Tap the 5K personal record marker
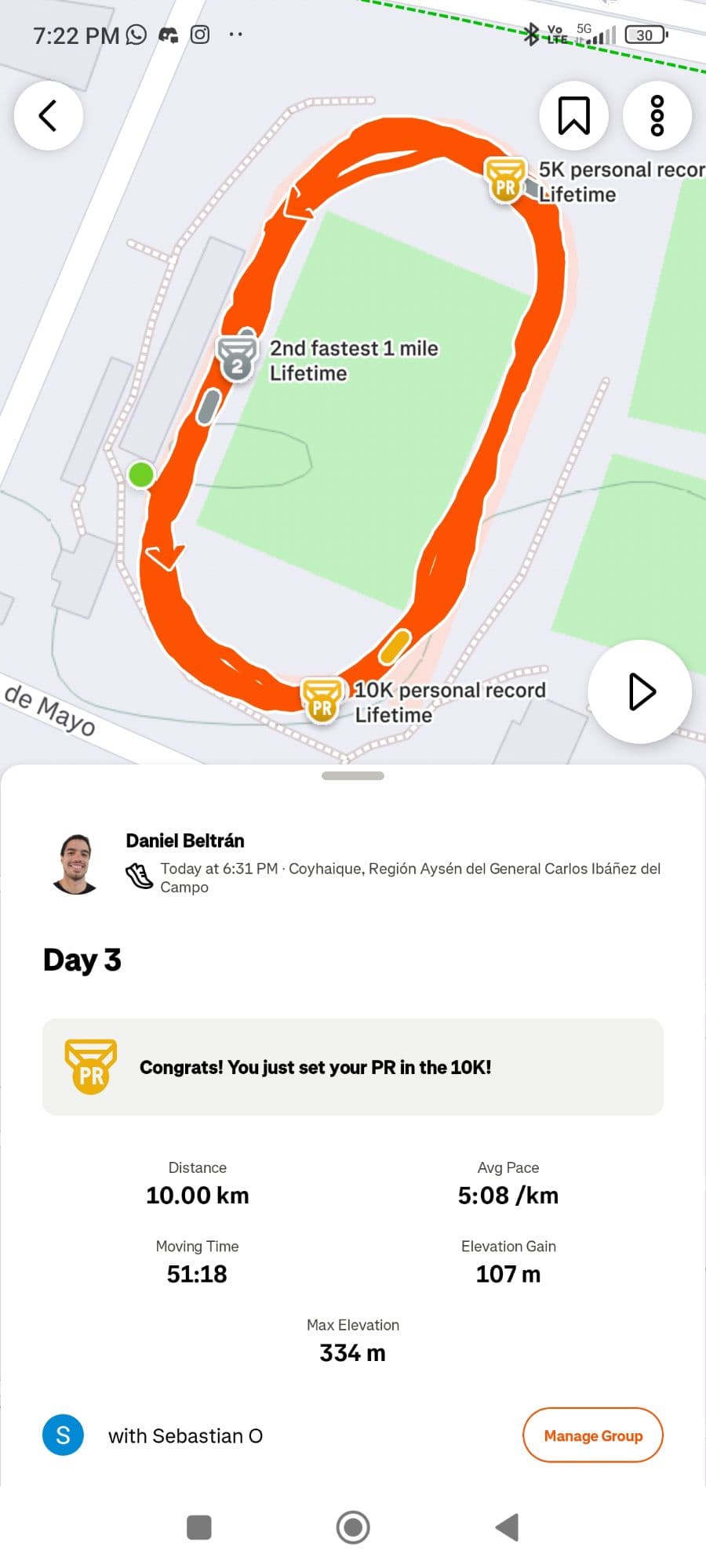The height and width of the screenshot is (1568, 706). (505, 180)
